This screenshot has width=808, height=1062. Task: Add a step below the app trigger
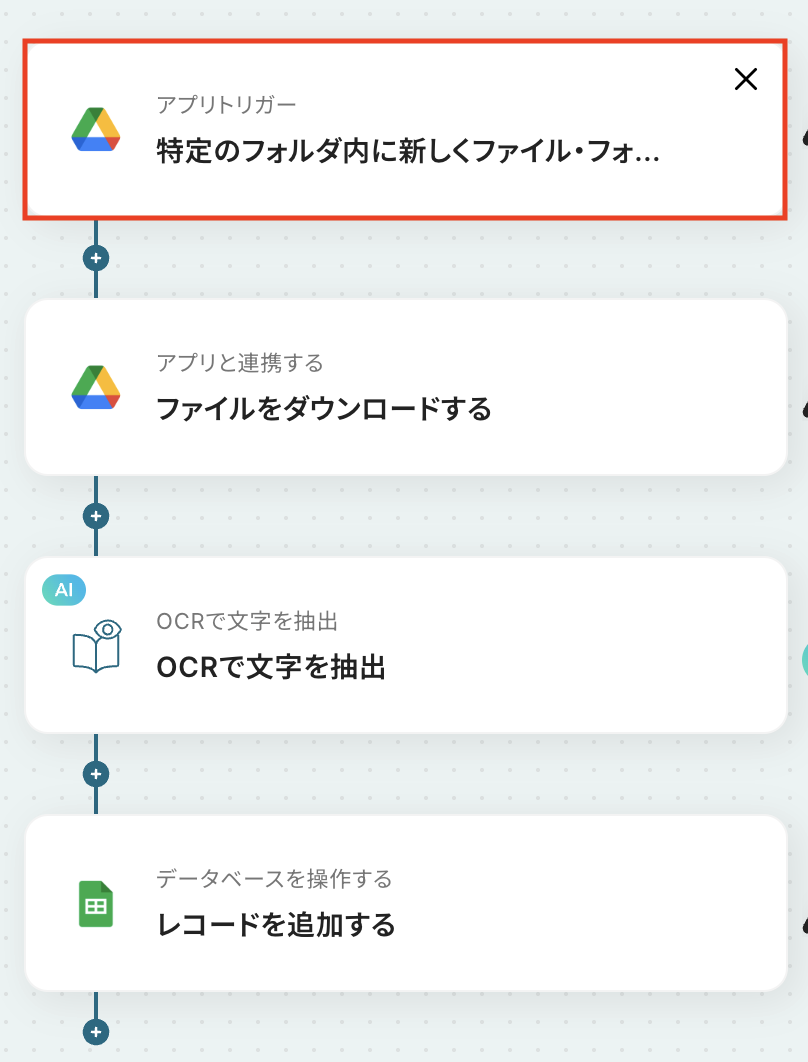[x=96, y=258]
